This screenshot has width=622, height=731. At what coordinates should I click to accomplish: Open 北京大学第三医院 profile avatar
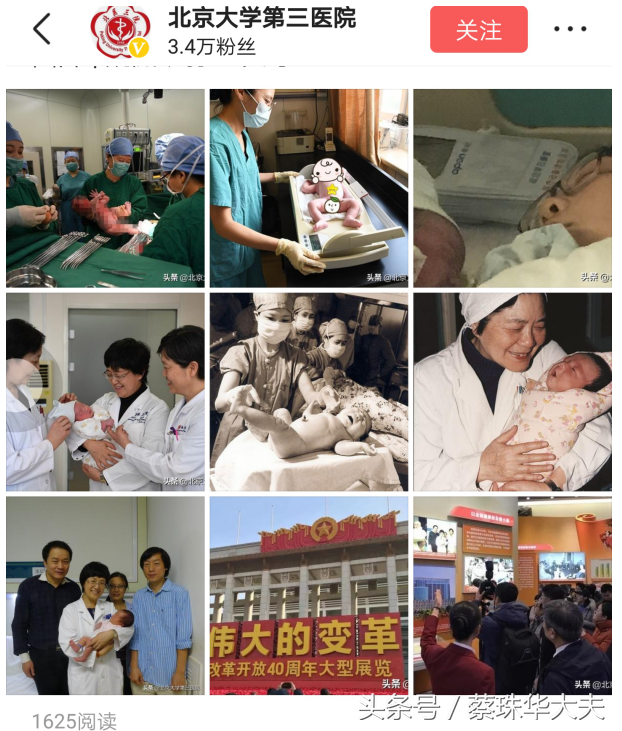(x=120, y=31)
